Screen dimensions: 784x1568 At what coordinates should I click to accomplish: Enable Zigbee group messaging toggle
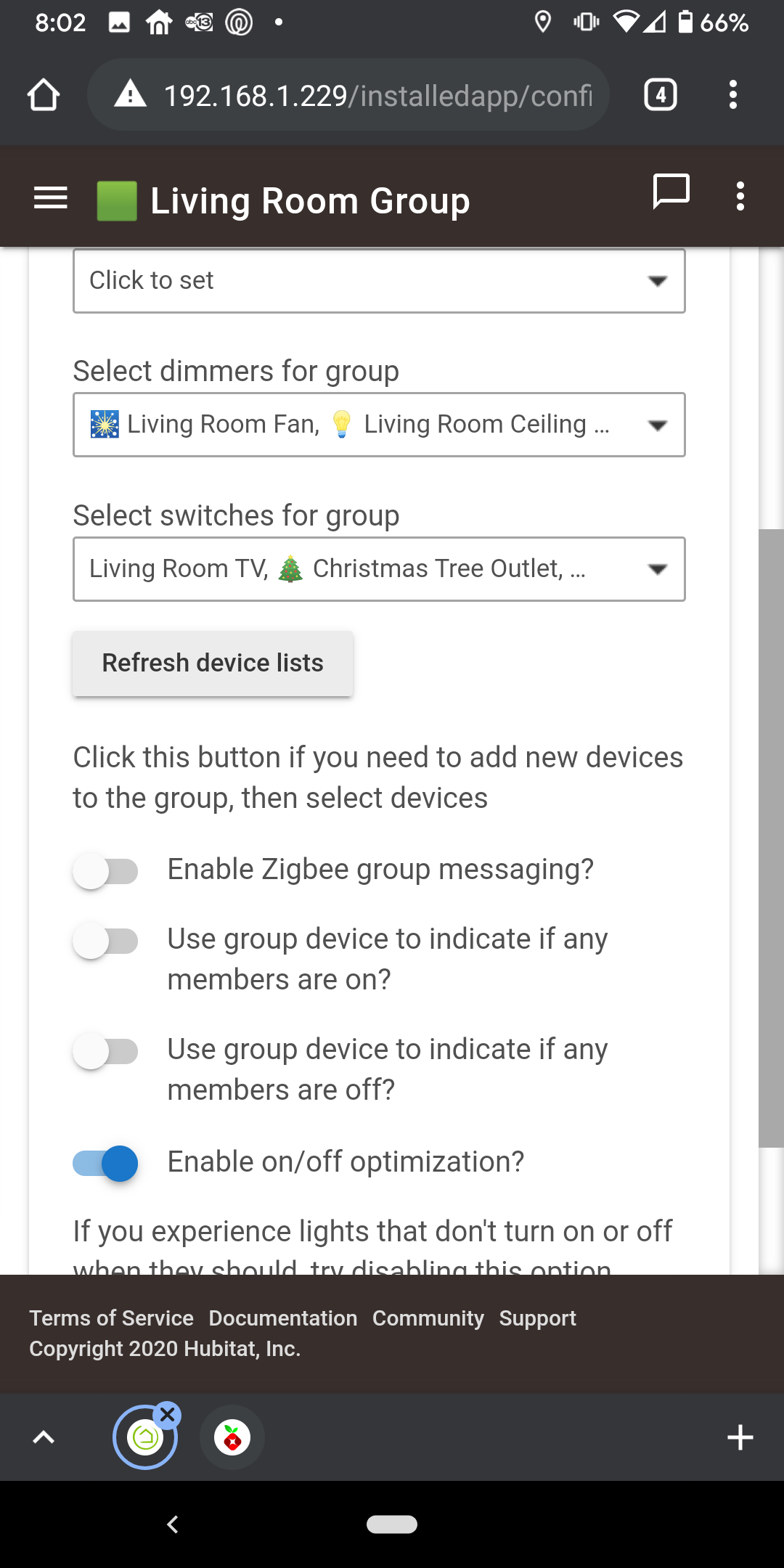tap(105, 871)
